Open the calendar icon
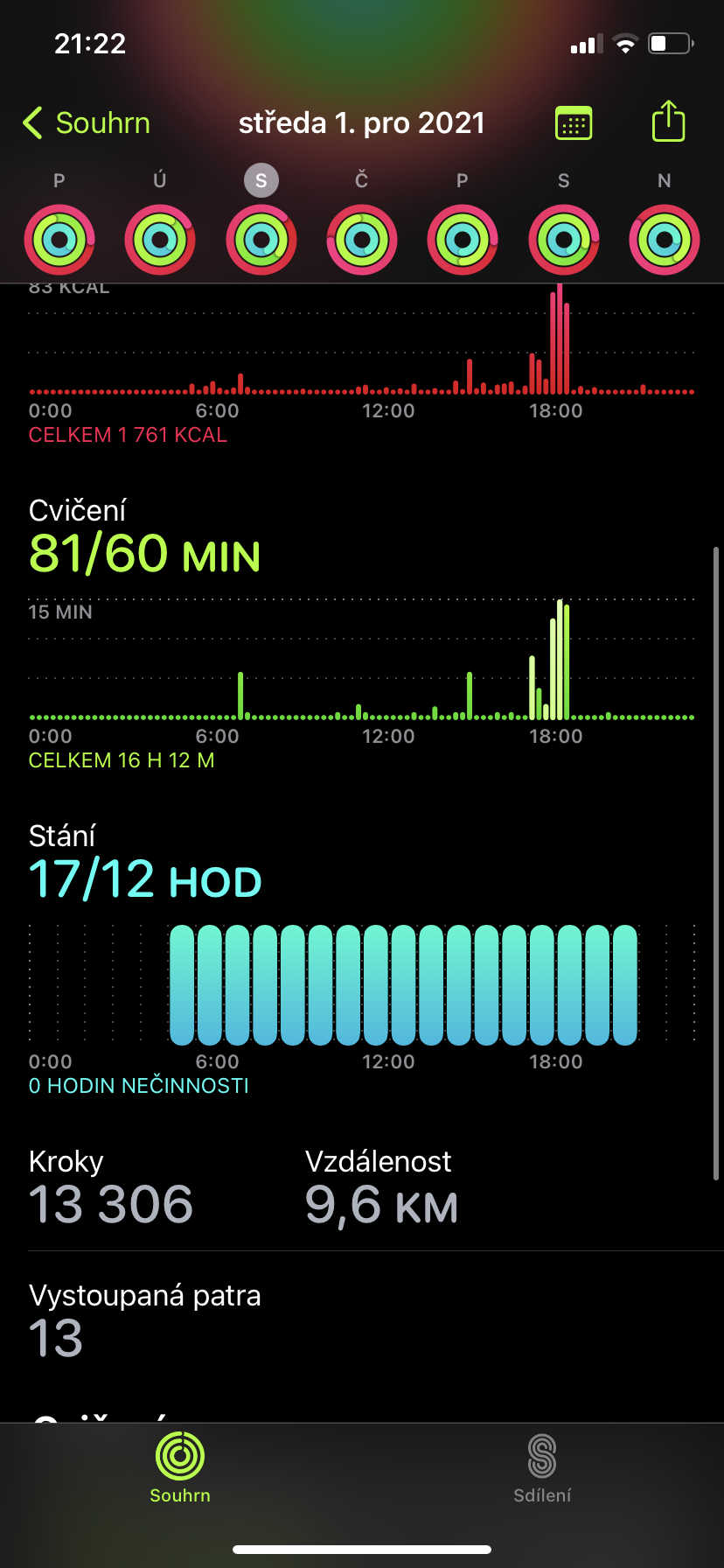Viewport: 724px width, 1568px height. 574,123
